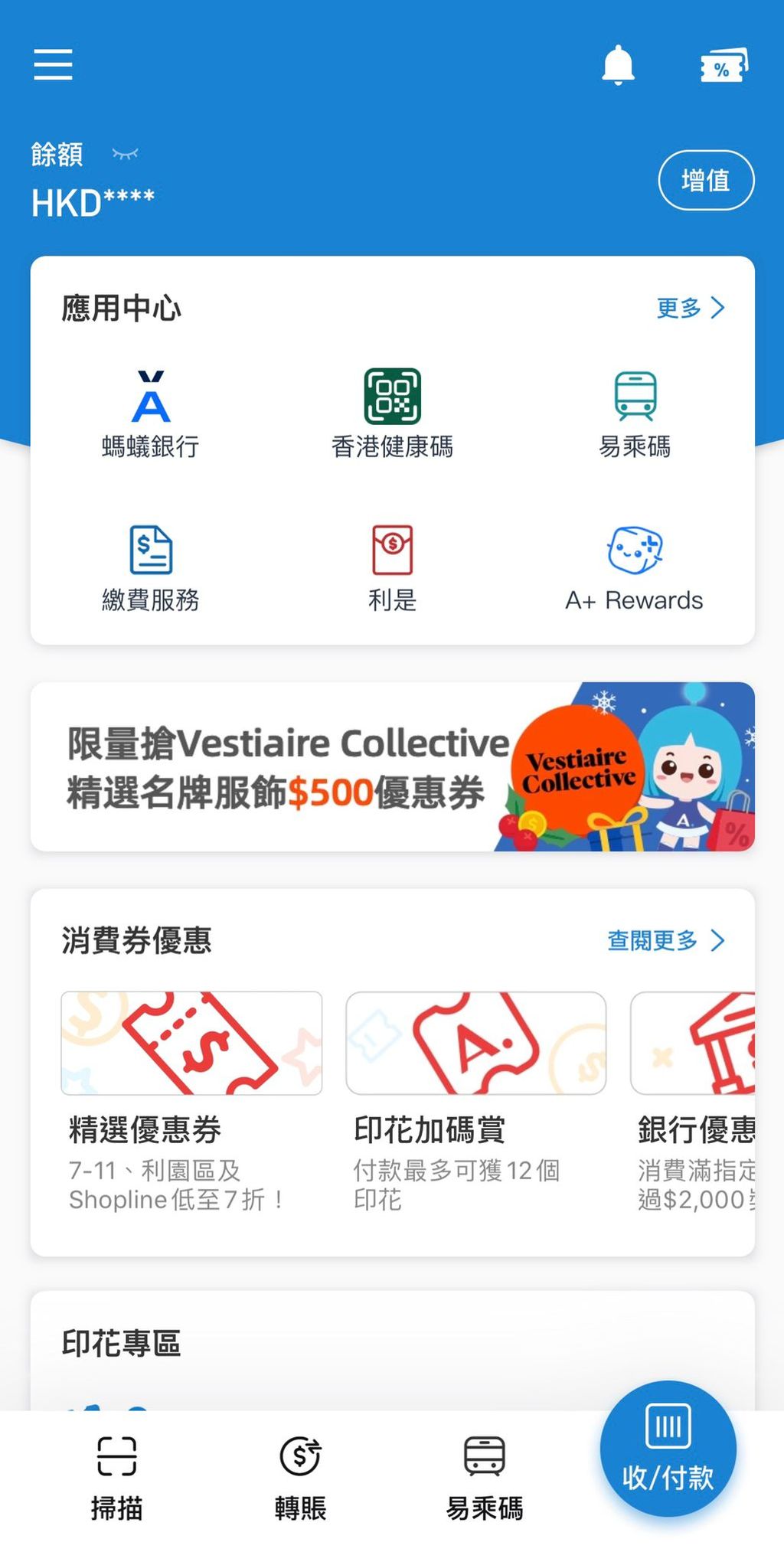
Task: Reveal hidden balance with eye icon
Action: click(x=125, y=155)
